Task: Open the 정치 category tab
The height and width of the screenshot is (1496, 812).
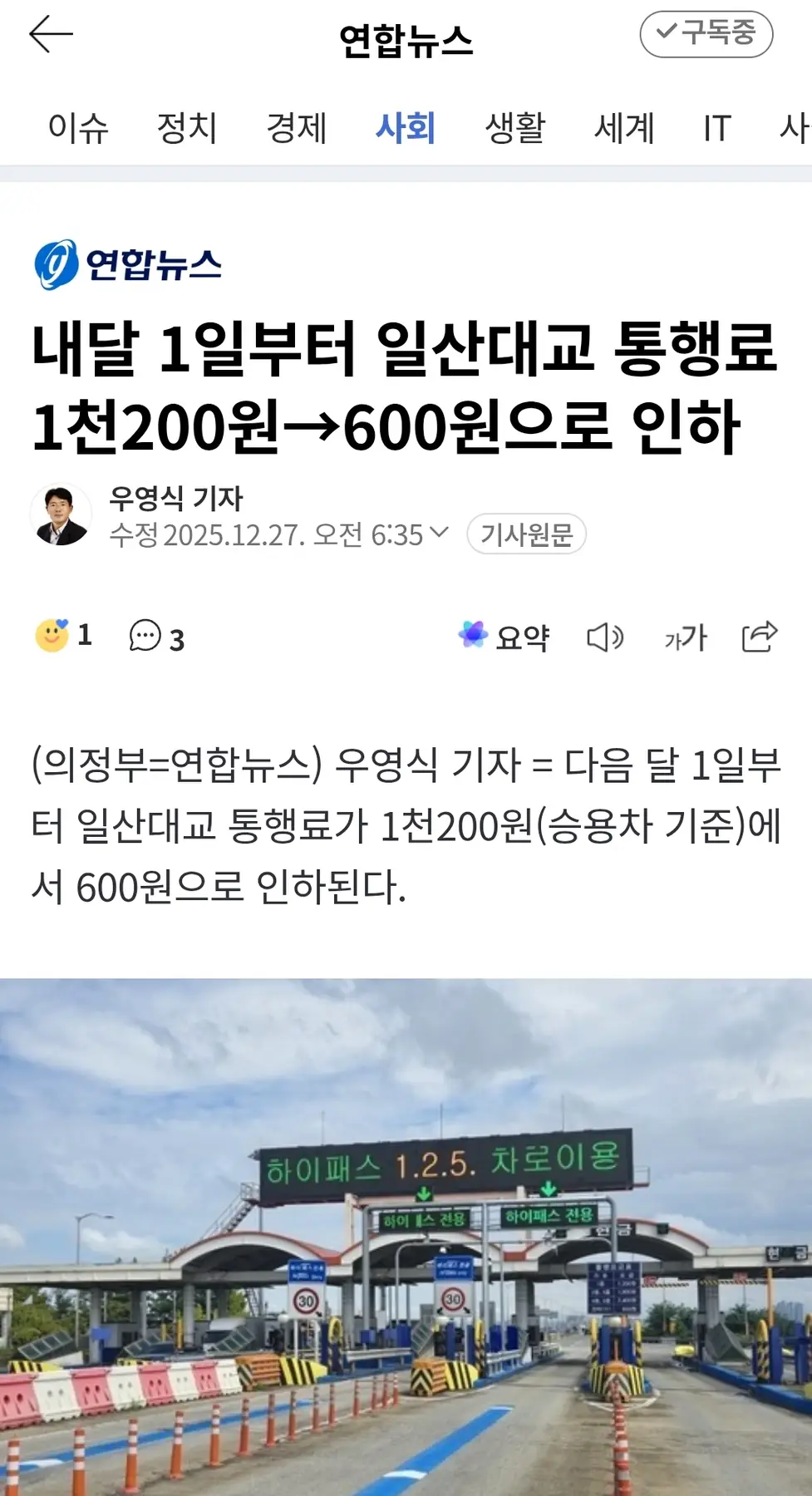Action: tap(187, 129)
